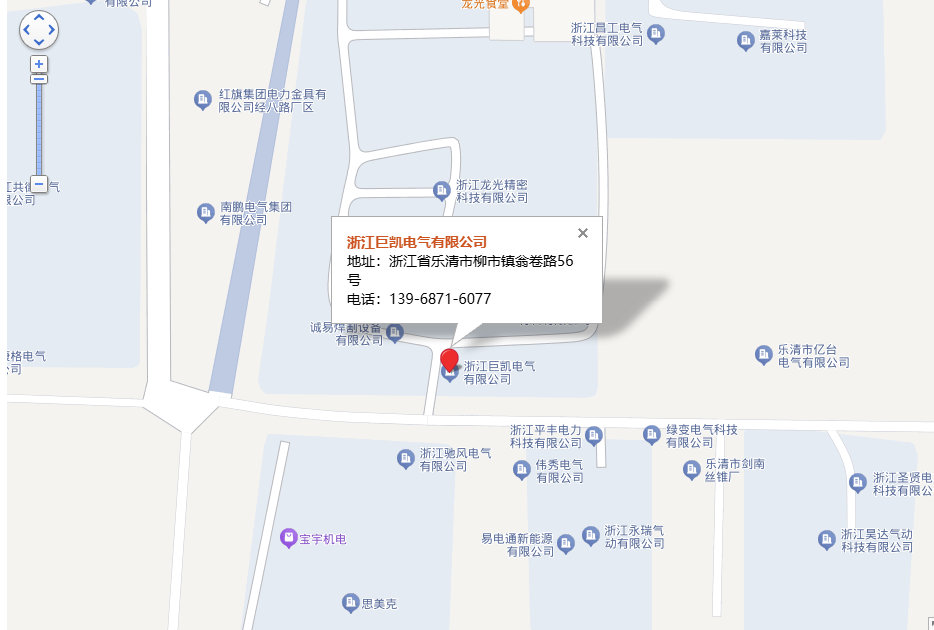934x630 pixels.
Task: Tap the red location marker pin
Action: tap(450, 361)
